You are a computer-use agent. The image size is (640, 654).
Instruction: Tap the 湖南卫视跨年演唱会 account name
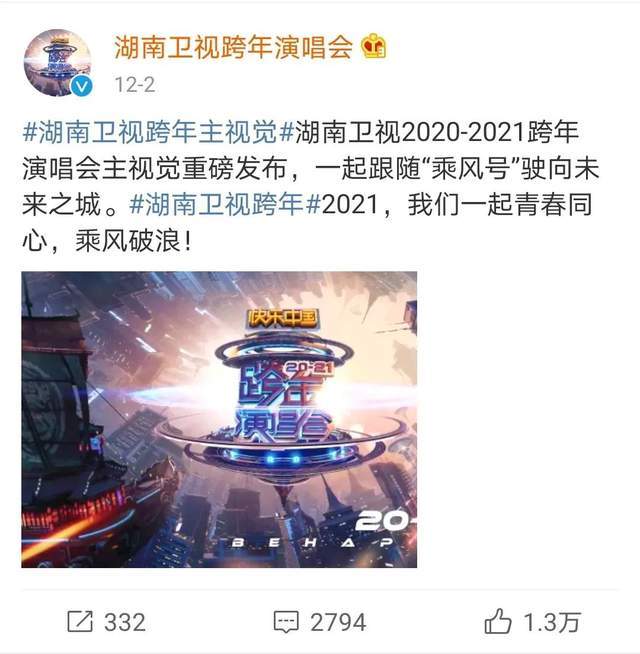pyautogui.click(x=233, y=47)
